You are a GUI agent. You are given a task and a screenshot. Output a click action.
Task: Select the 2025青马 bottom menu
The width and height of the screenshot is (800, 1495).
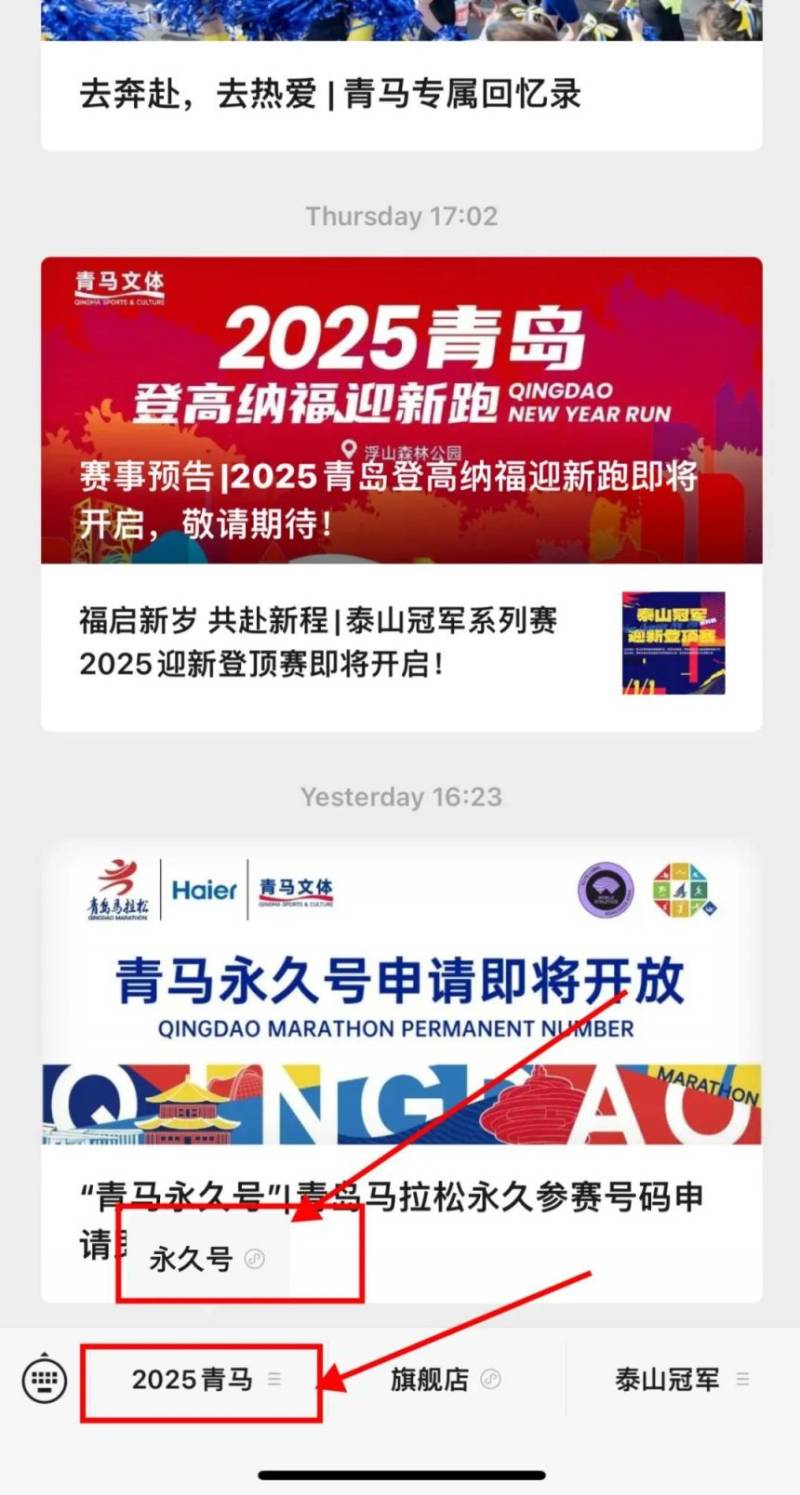point(196,1378)
